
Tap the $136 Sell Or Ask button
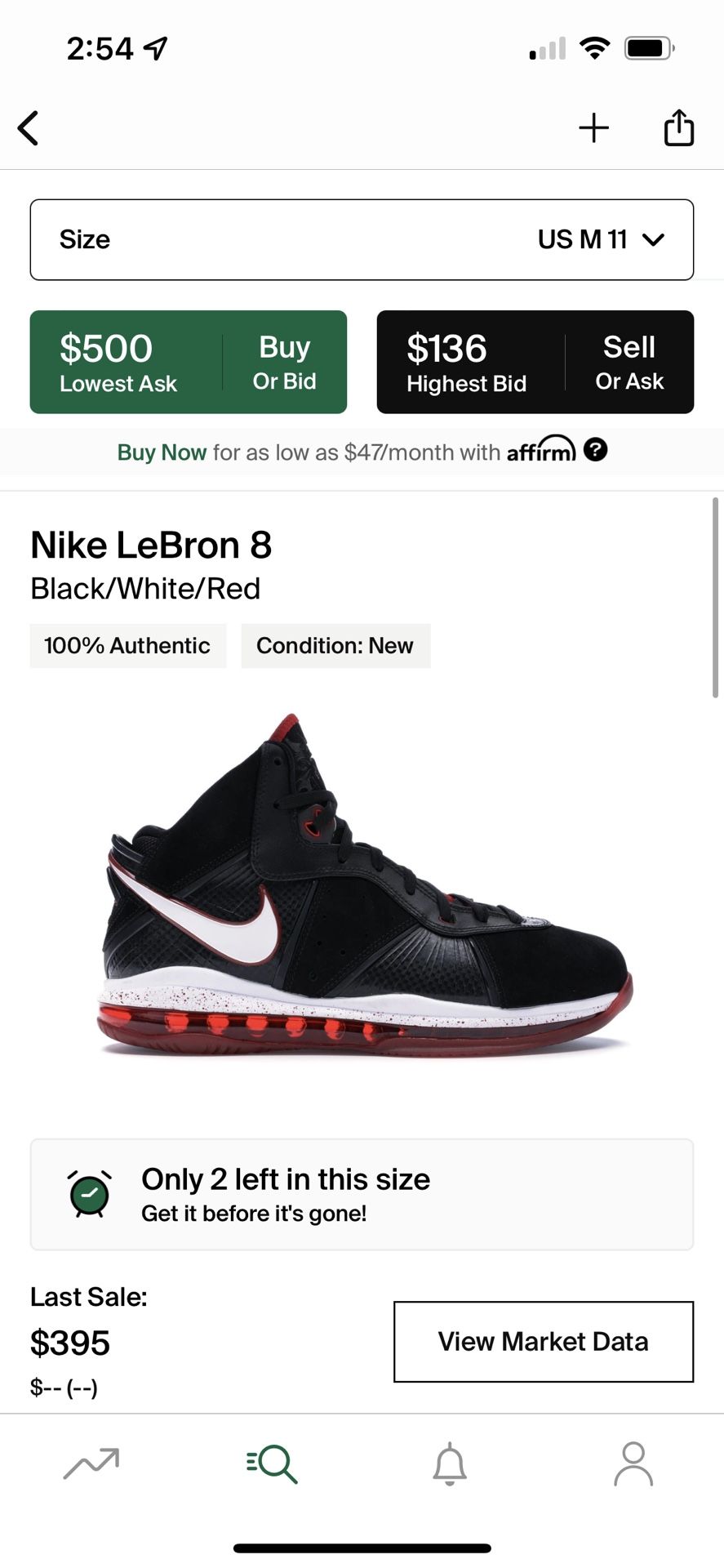(535, 362)
